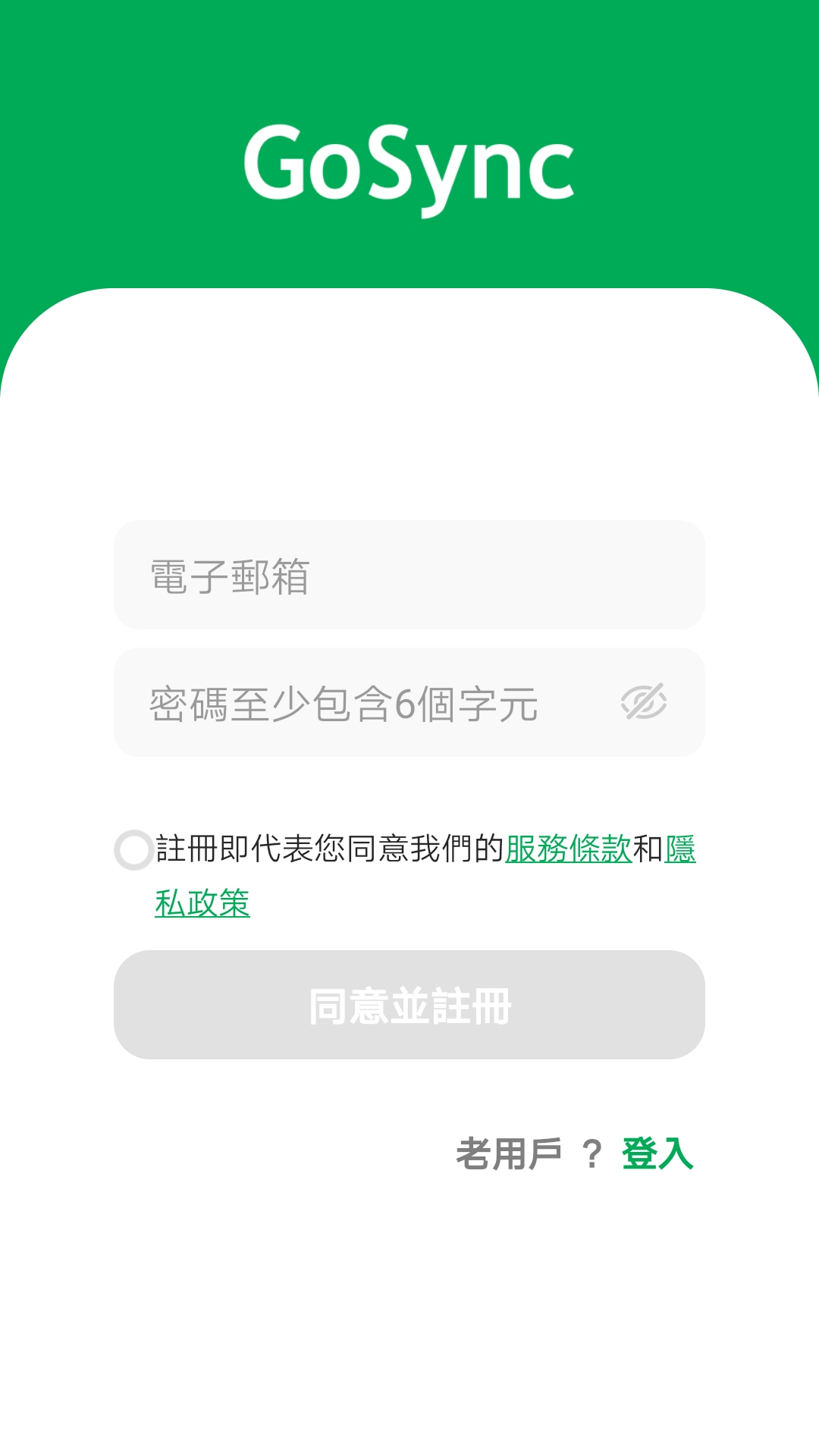Focus the password field requiring 6 characters
This screenshot has height=1456, width=819.
364,703
